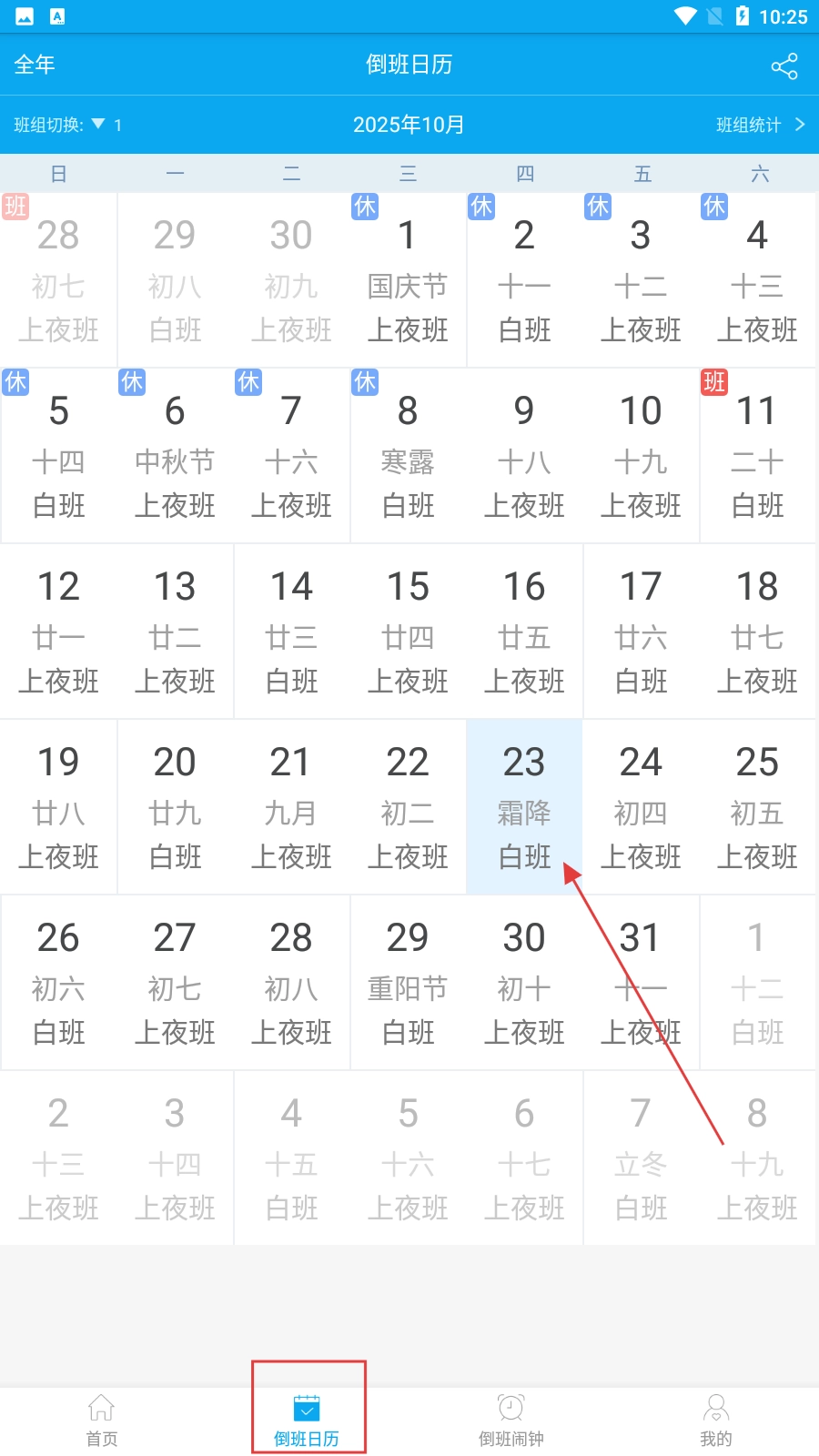Select October 29 重阳节 date

point(408,983)
